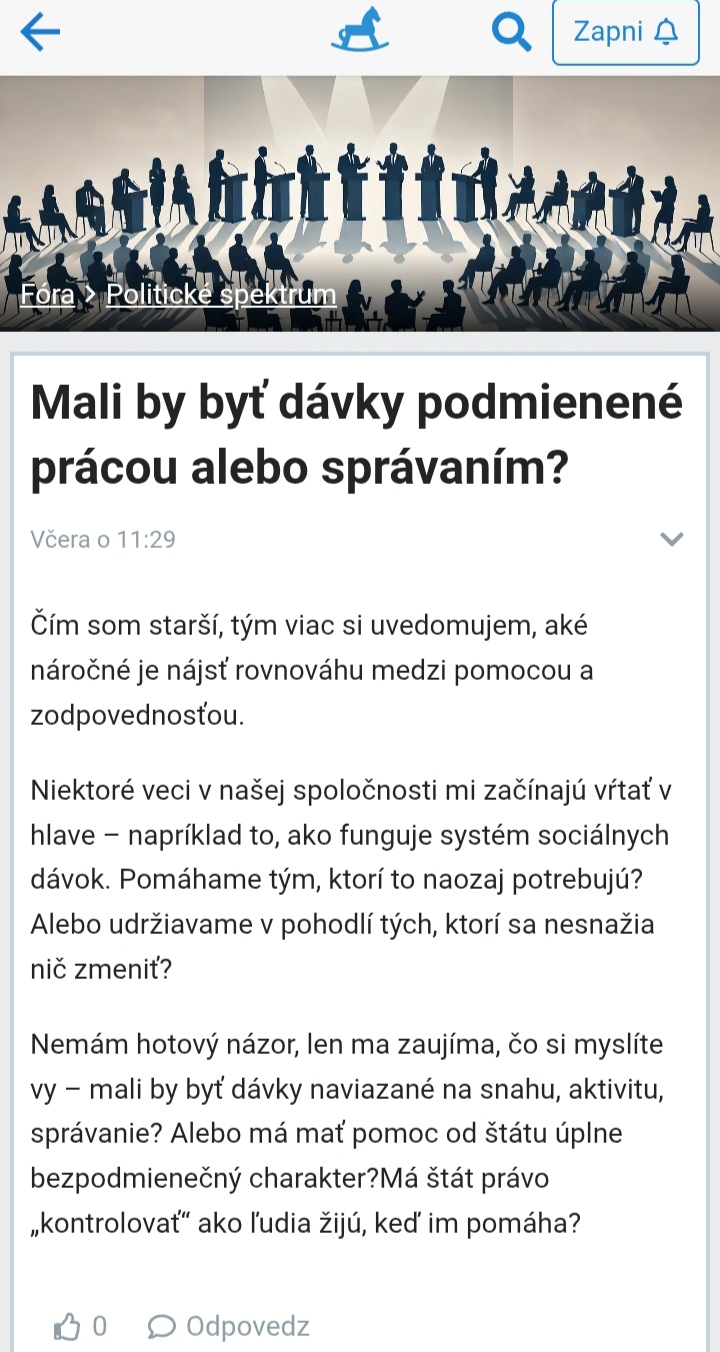This screenshot has height=1352, width=720.
Task: Tap the rocking horse home logo
Action: [359, 32]
